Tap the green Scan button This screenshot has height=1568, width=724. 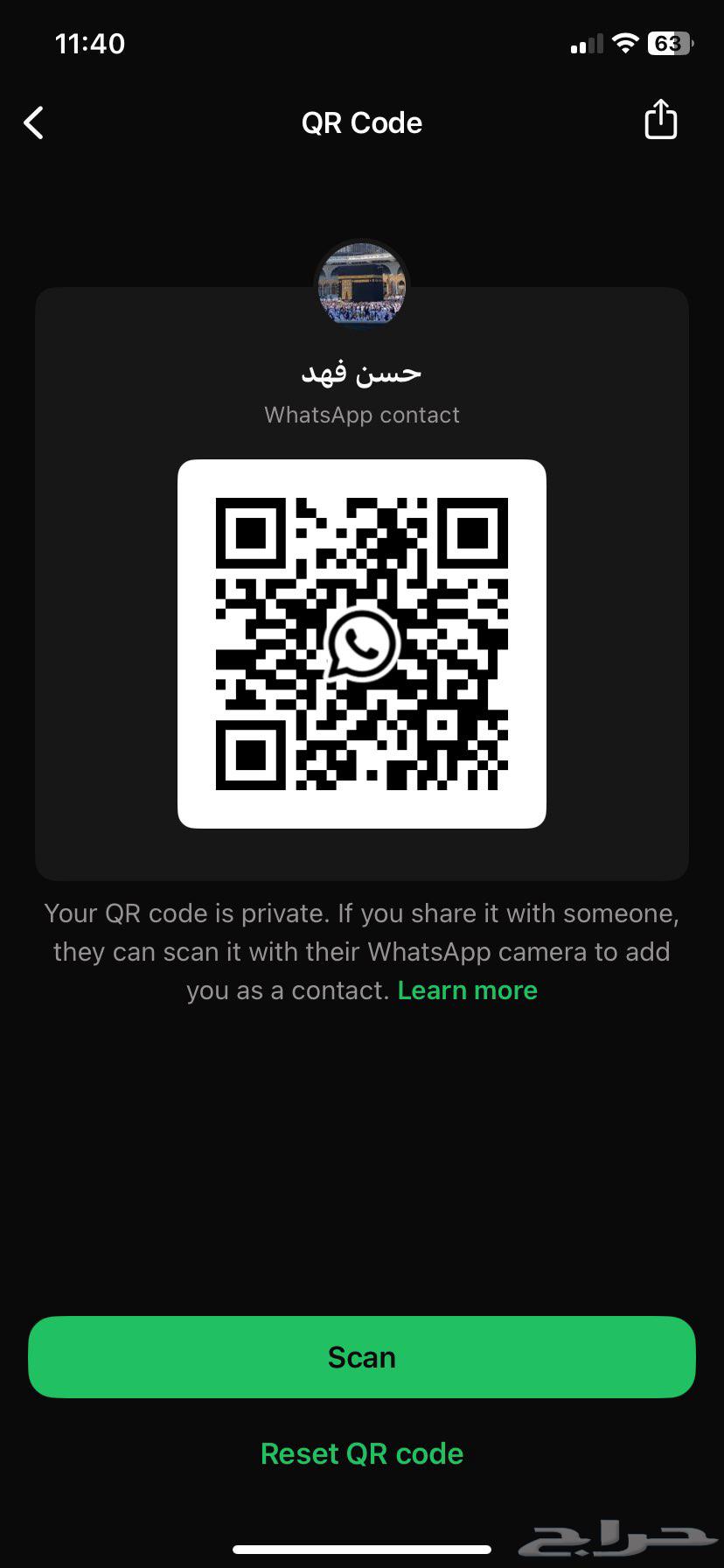(x=362, y=1356)
